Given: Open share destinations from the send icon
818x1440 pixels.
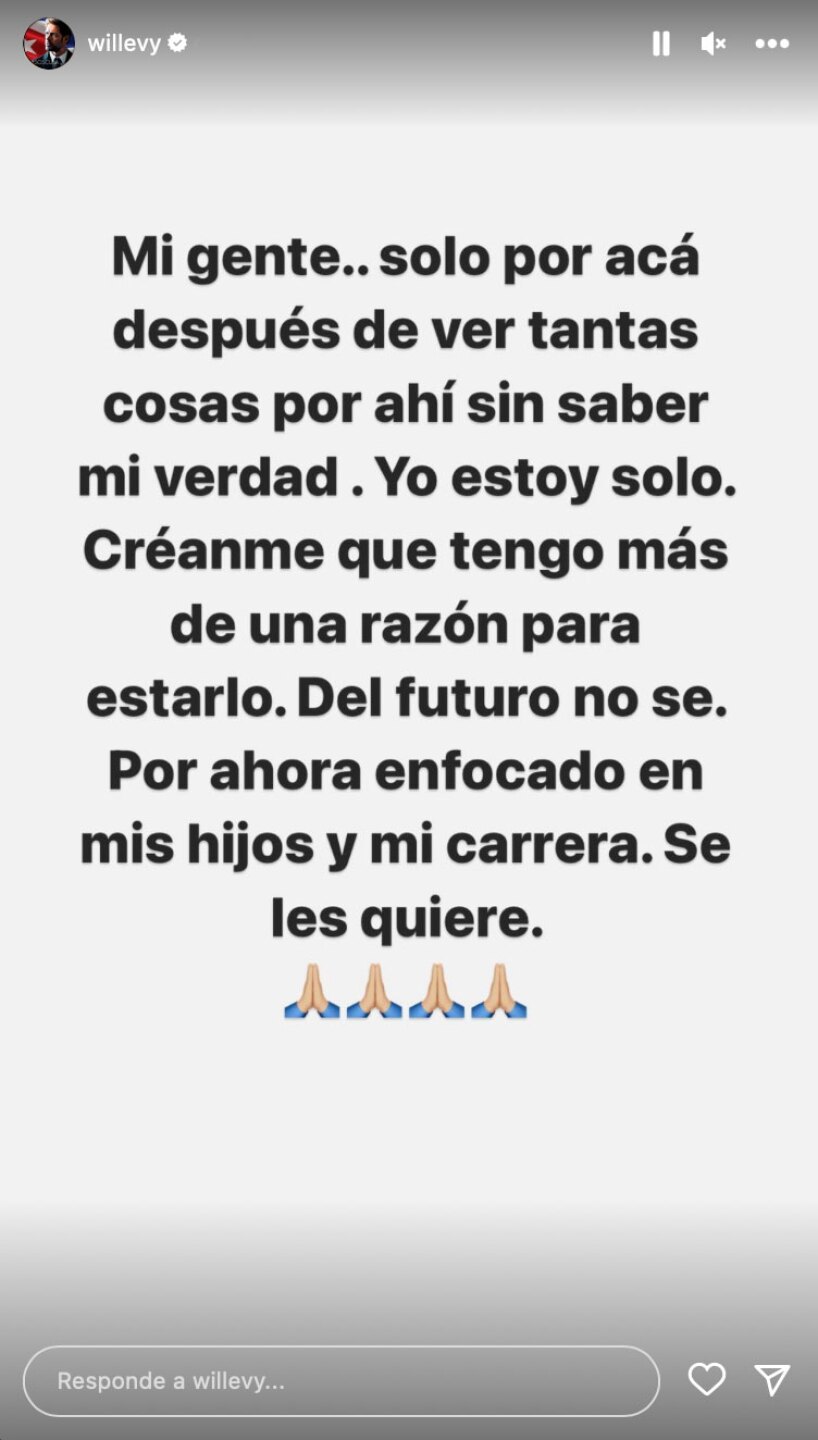Looking at the screenshot, I should point(771,1379).
